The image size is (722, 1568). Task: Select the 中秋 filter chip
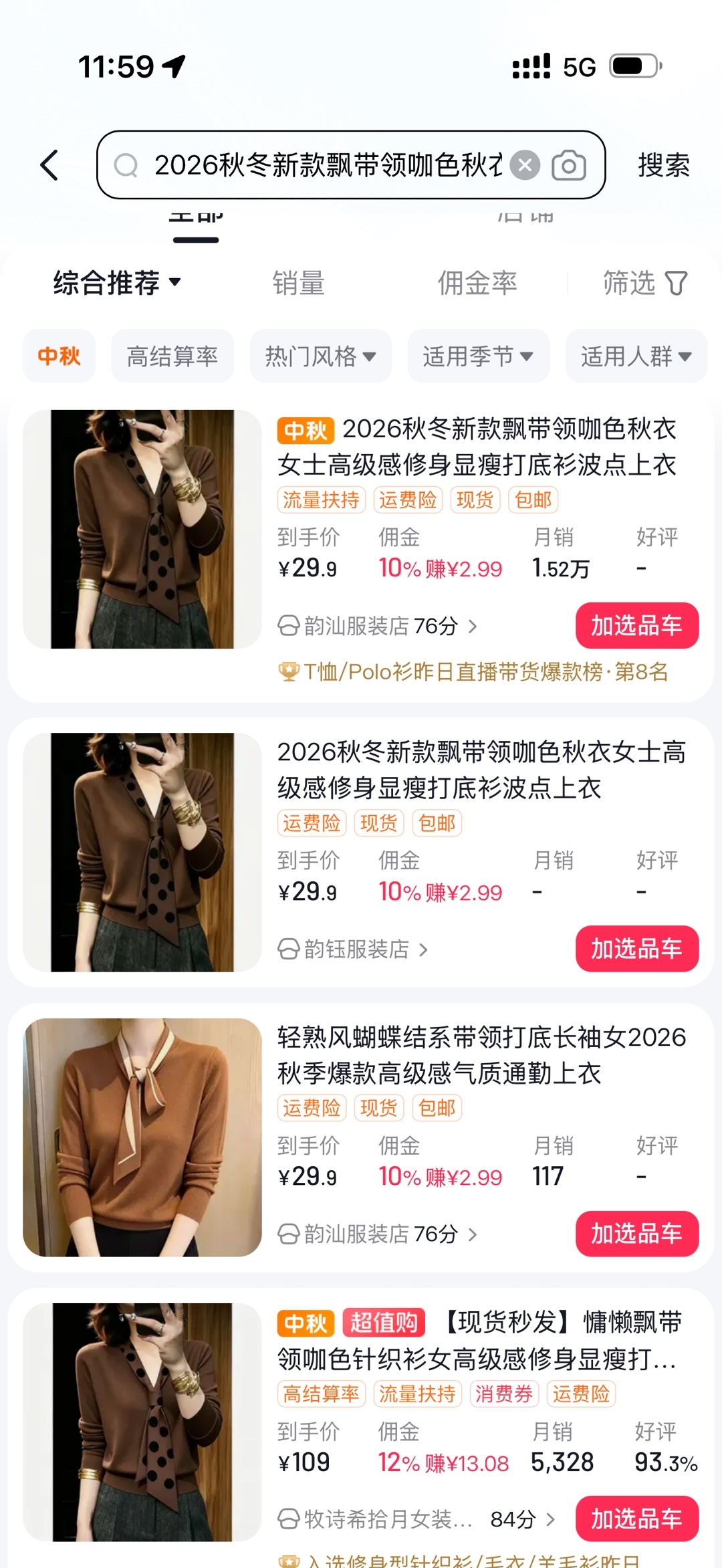click(x=59, y=356)
